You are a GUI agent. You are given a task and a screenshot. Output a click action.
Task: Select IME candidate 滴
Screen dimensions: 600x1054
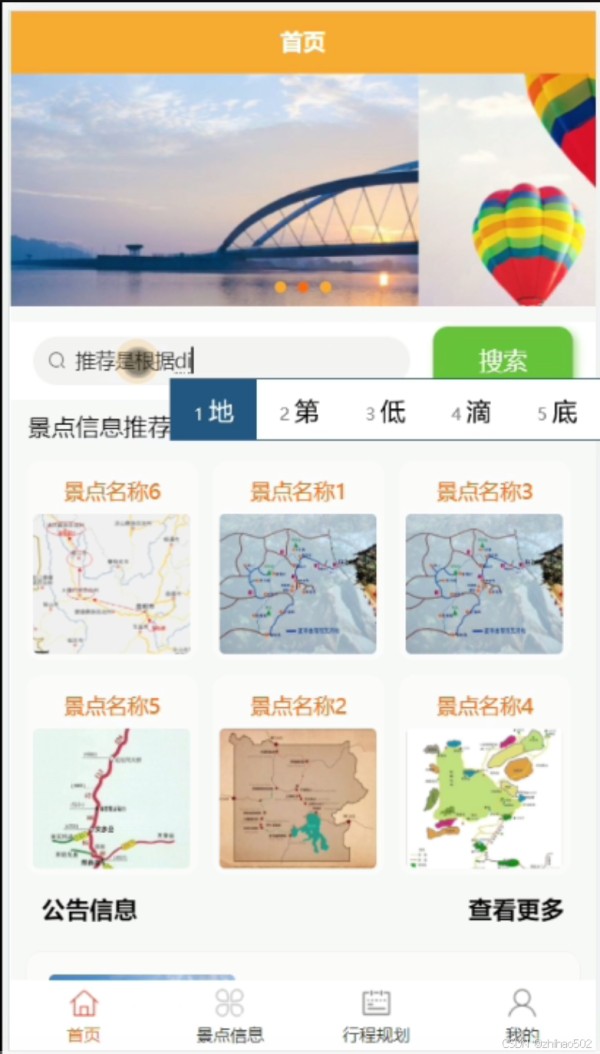point(471,411)
